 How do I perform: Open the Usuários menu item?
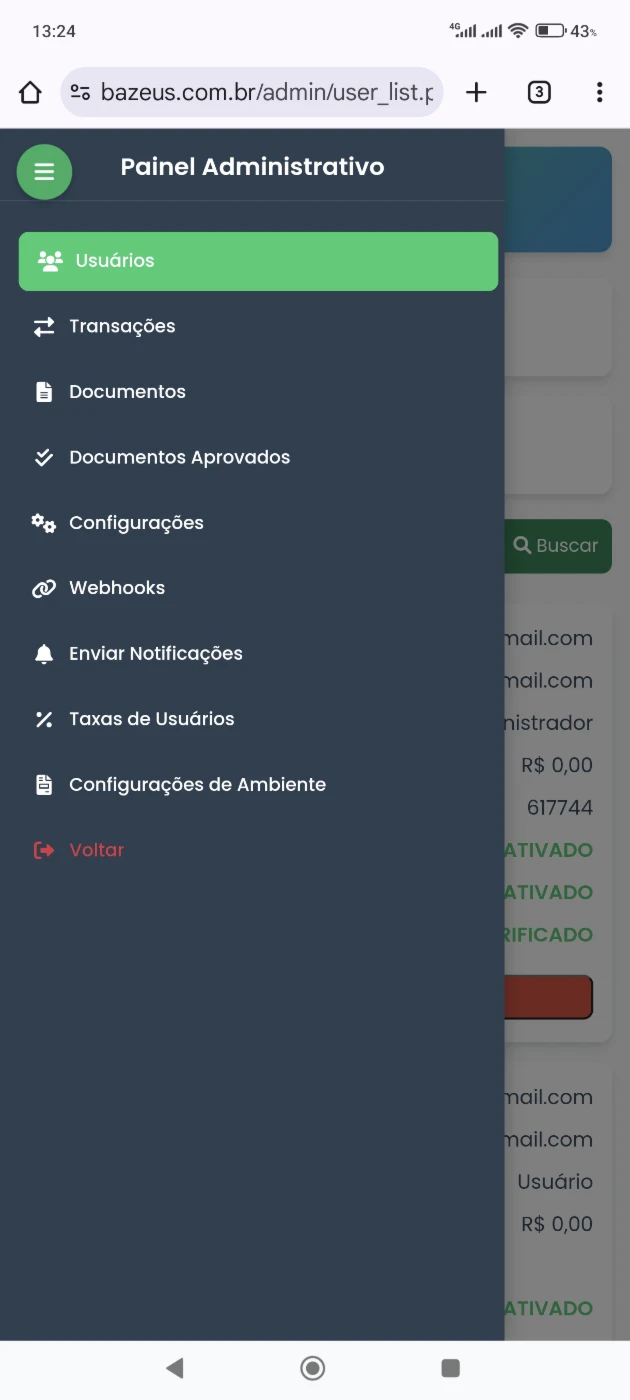(258, 261)
